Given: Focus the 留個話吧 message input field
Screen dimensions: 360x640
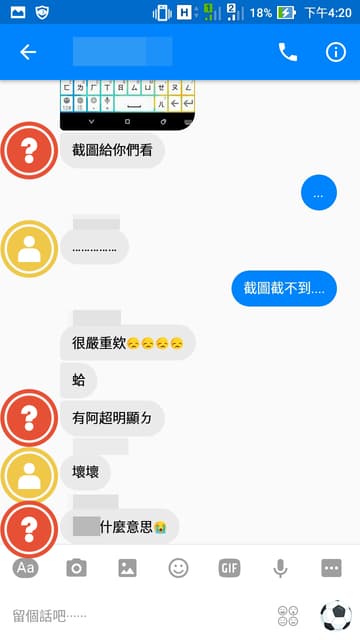Looking at the screenshot, I should pyautogui.click(x=139, y=616).
